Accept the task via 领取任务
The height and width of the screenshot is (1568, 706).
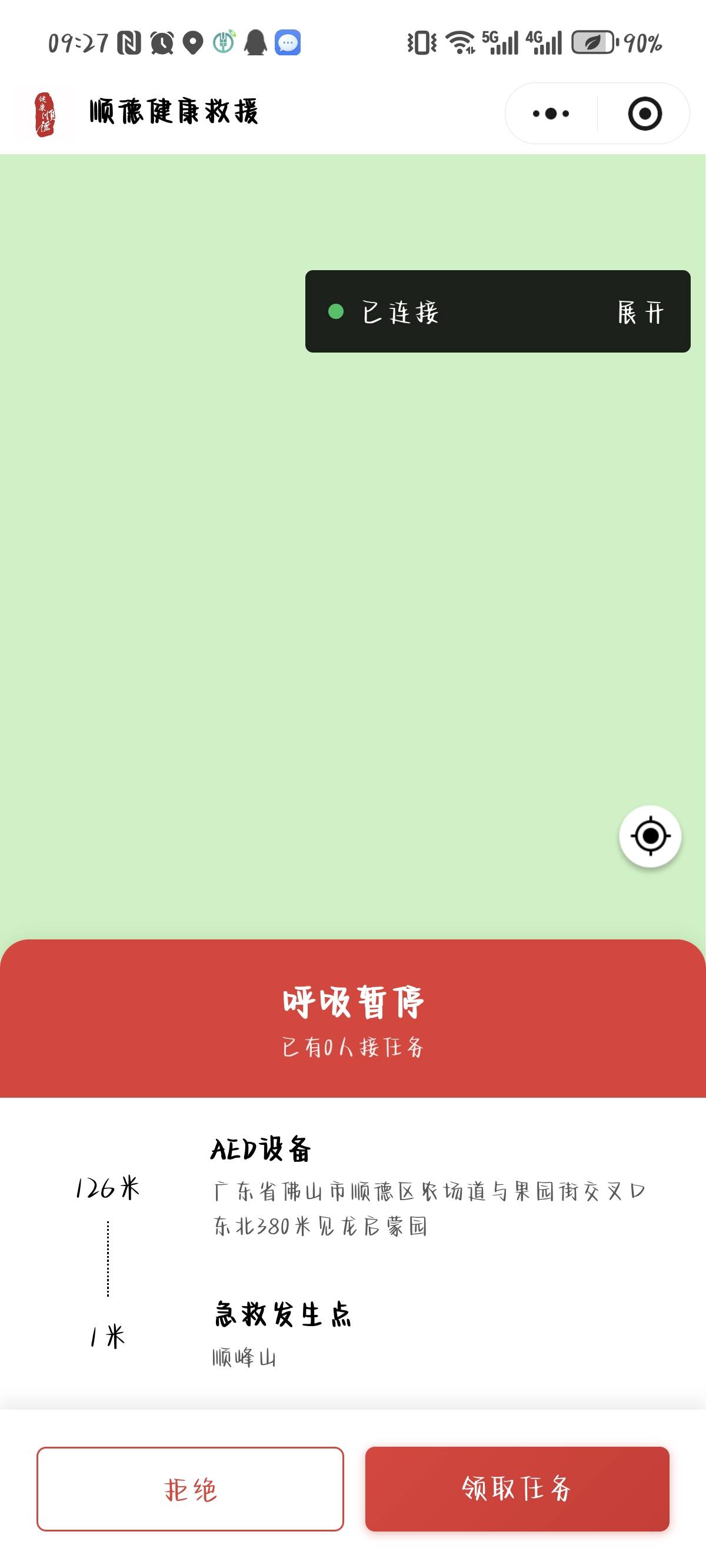(x=517, y=1489)
